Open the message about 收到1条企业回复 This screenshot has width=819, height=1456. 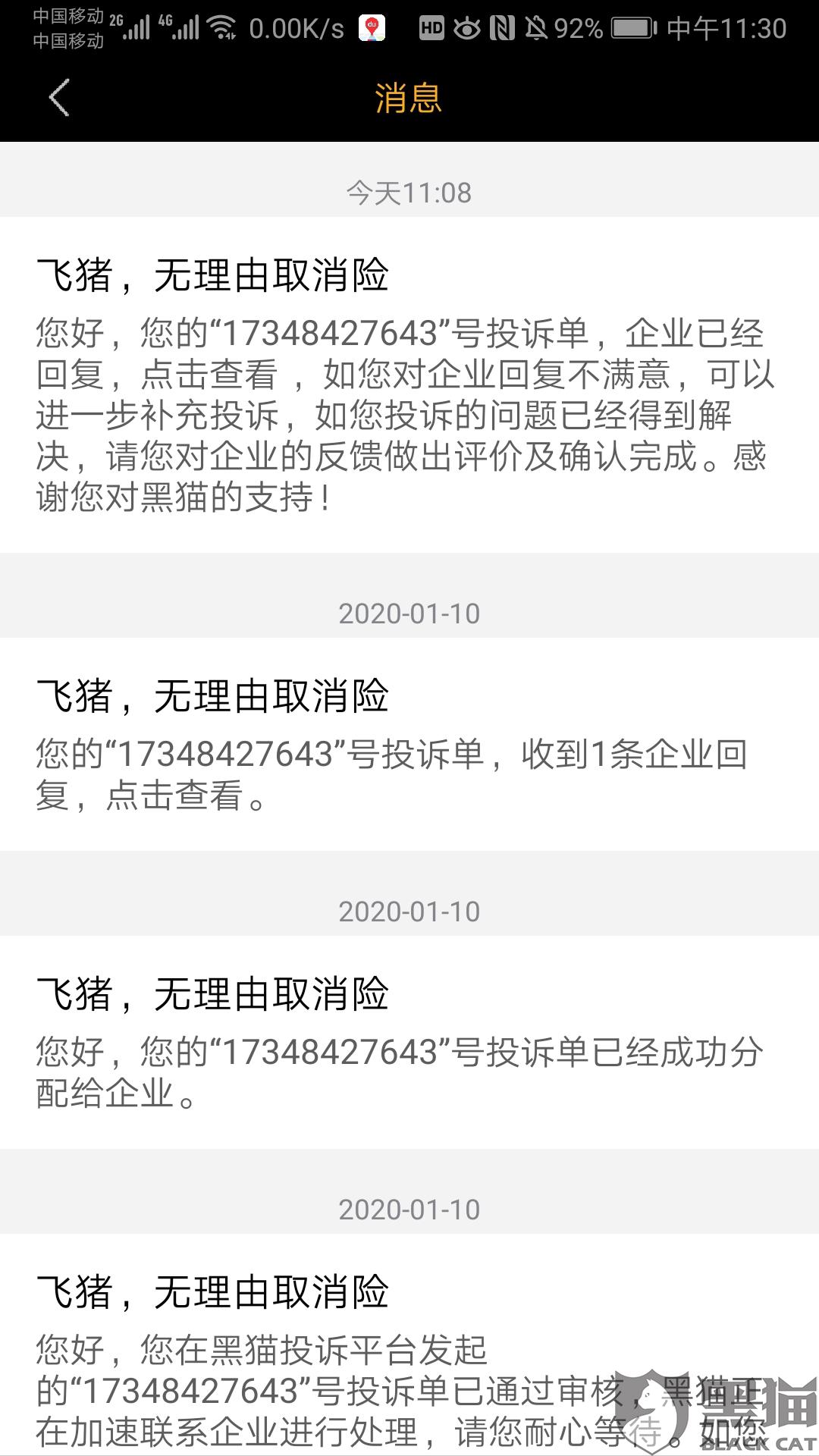[x=409, y=745]
